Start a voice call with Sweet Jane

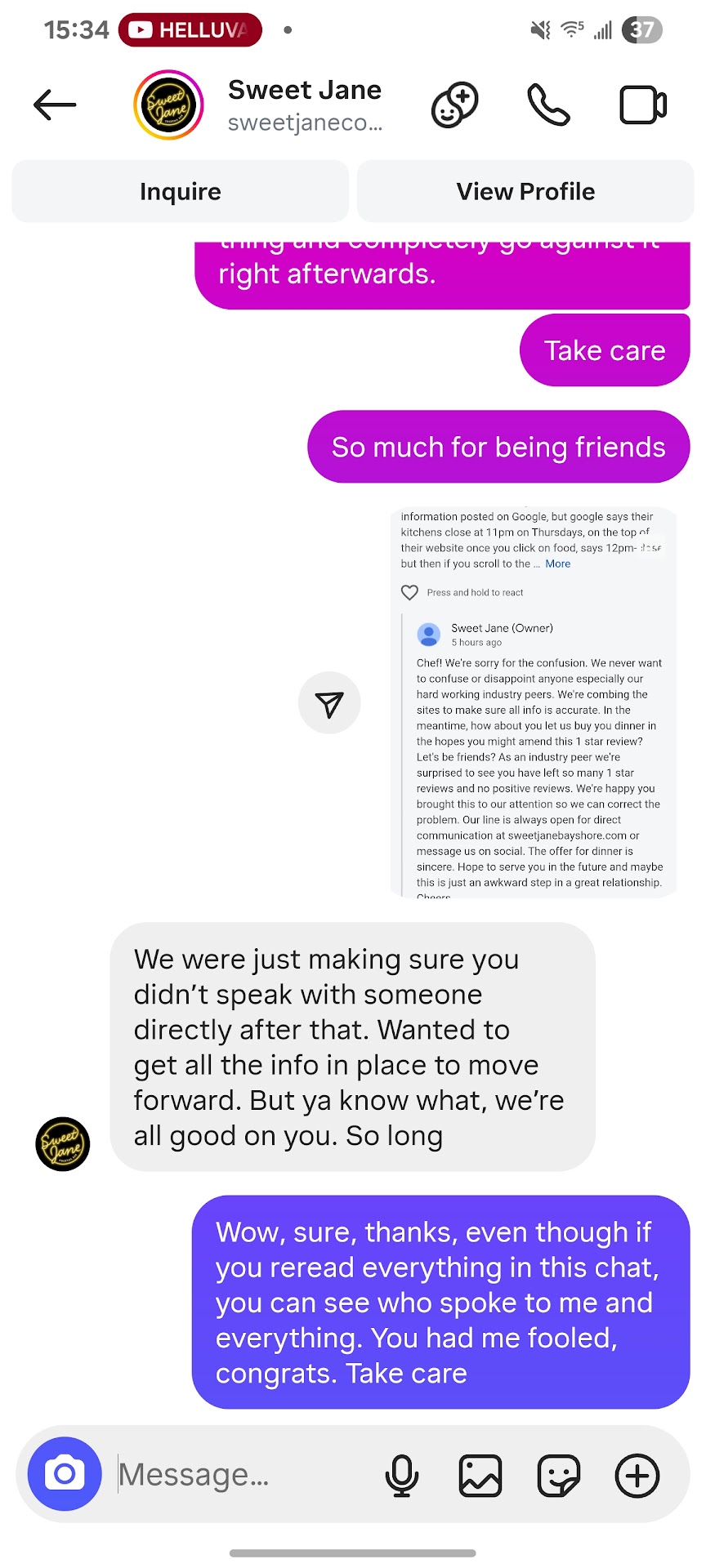548,105
